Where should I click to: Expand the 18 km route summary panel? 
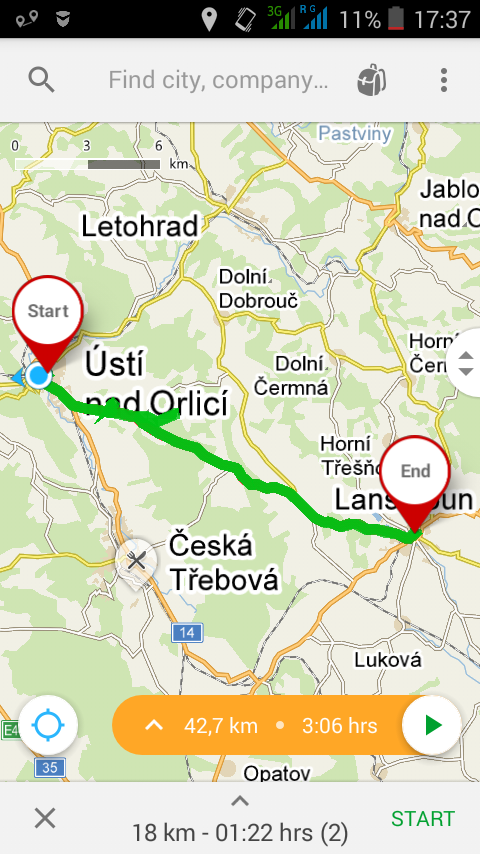tap(240, 819)
